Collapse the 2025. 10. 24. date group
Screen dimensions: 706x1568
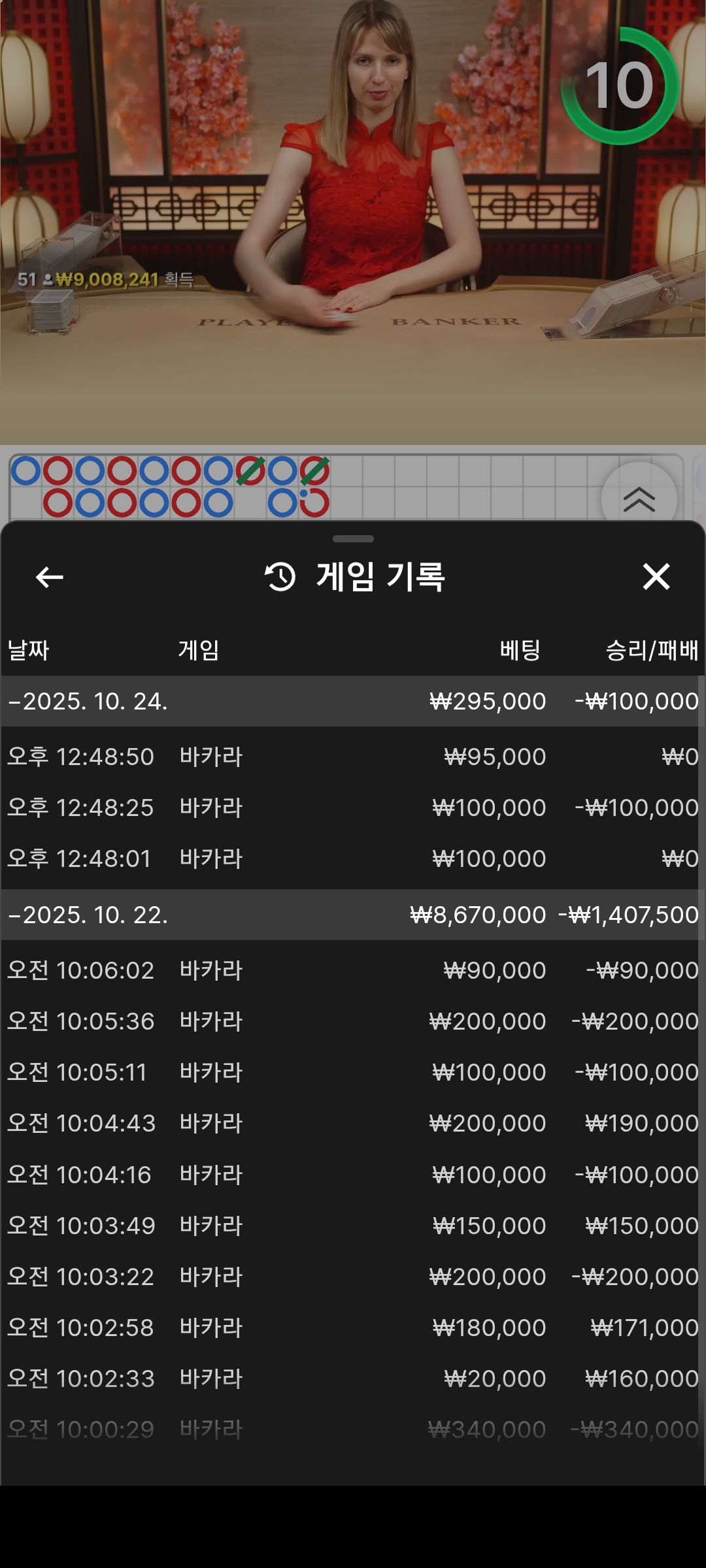pyautogui.click(x=88, y=701)
